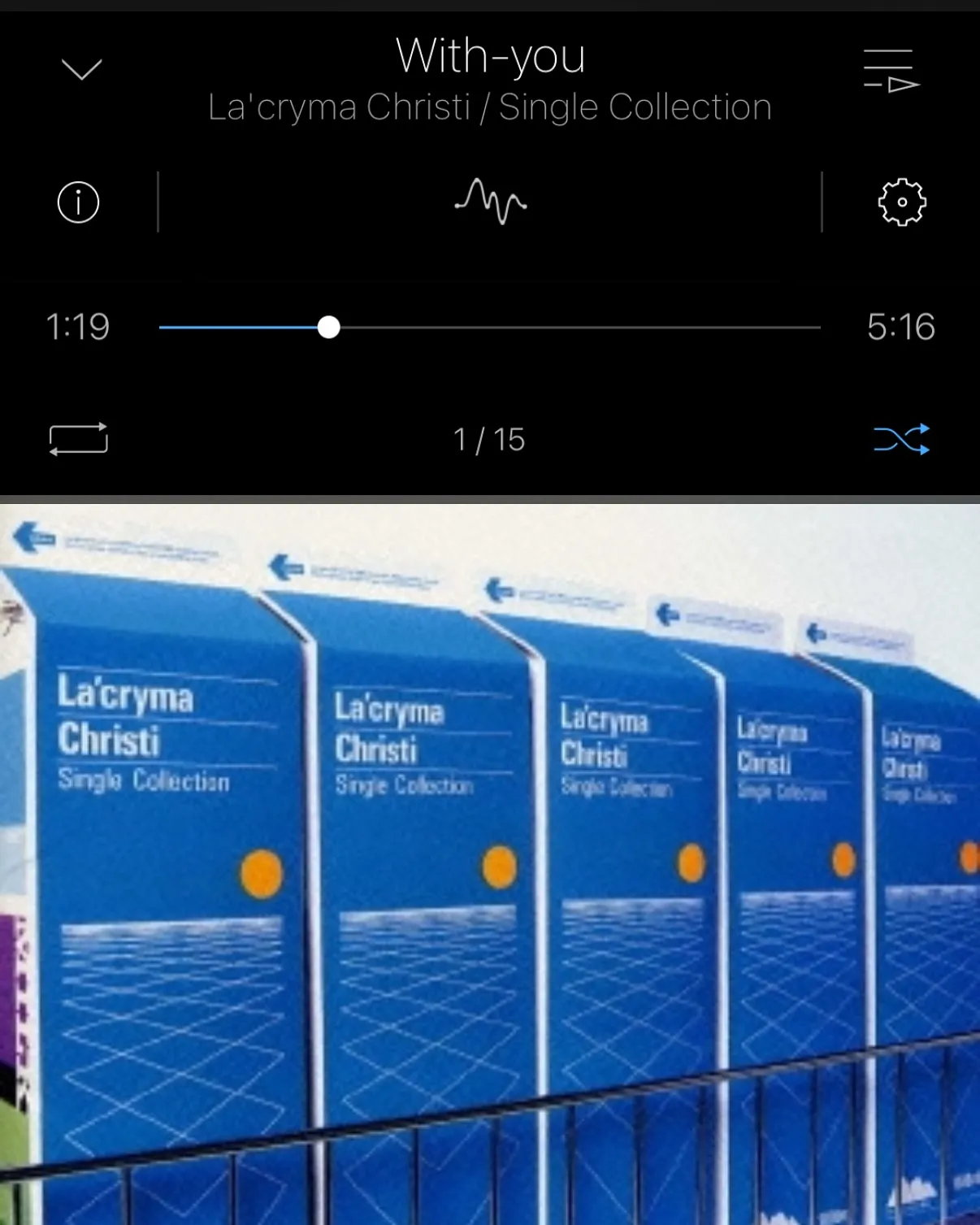Open the player settings gear

(x=901, y=202)
